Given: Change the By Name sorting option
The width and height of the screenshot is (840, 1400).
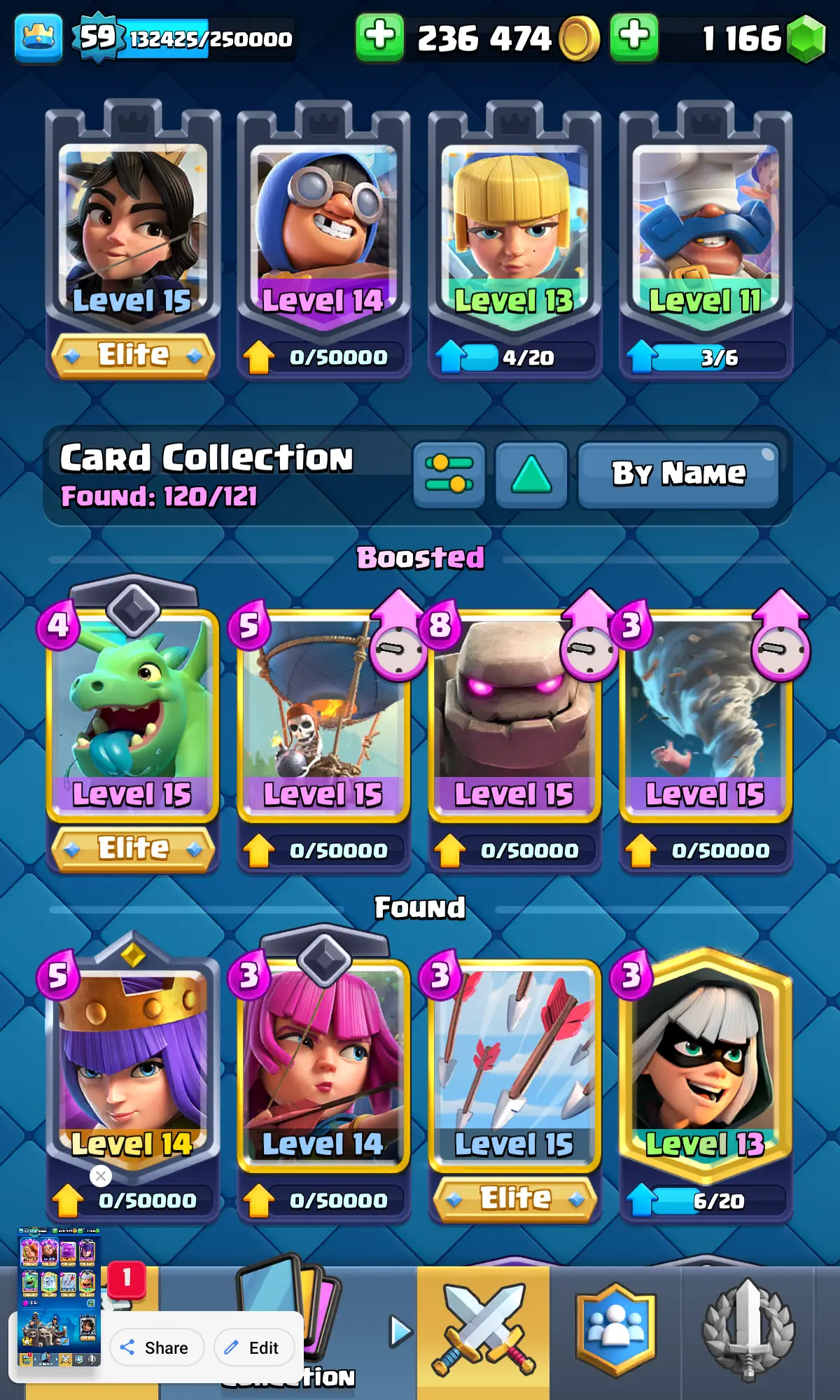Looking at the screenshot, I should tap(678, 474).
